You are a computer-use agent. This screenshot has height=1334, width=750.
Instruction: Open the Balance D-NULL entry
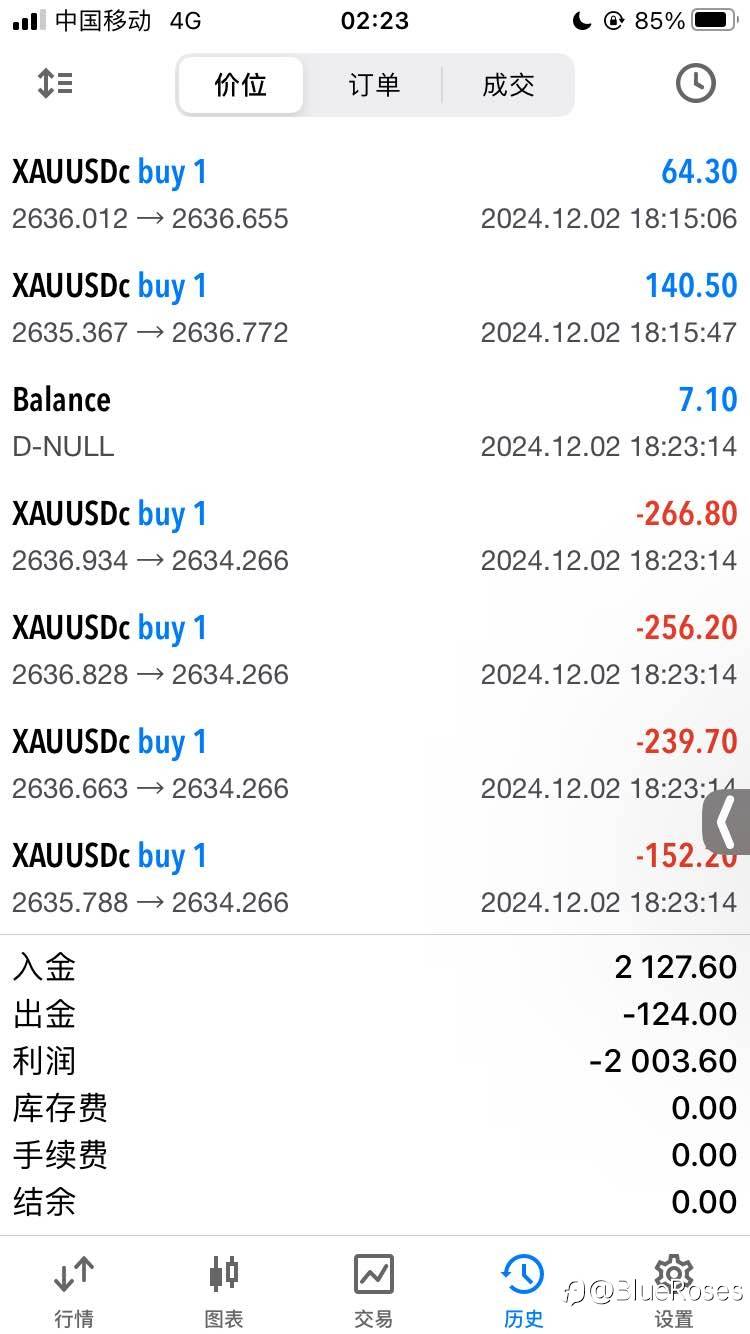click(x=374, y=422)
